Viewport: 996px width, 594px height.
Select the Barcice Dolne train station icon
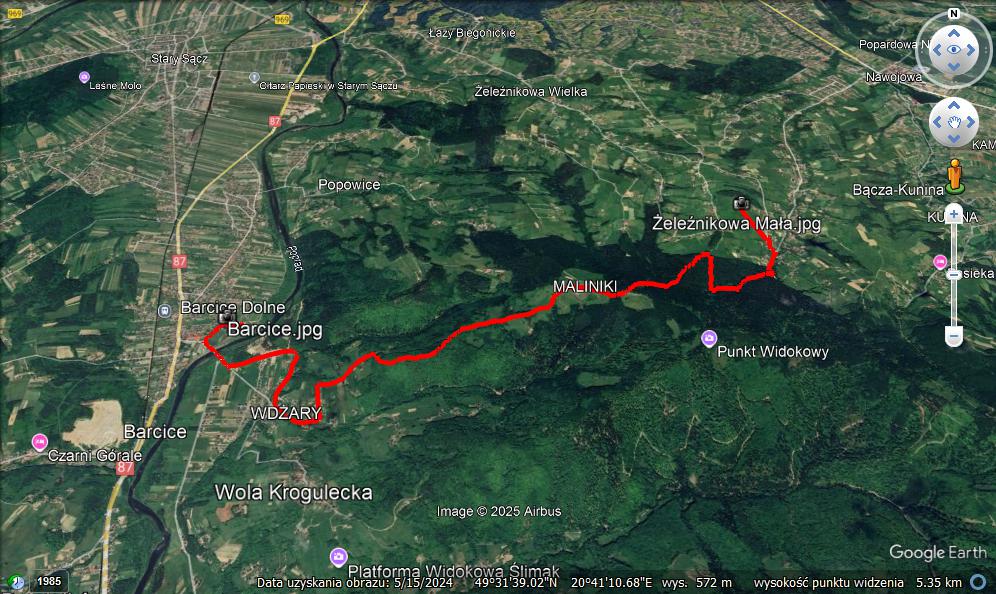click(164, 309)
